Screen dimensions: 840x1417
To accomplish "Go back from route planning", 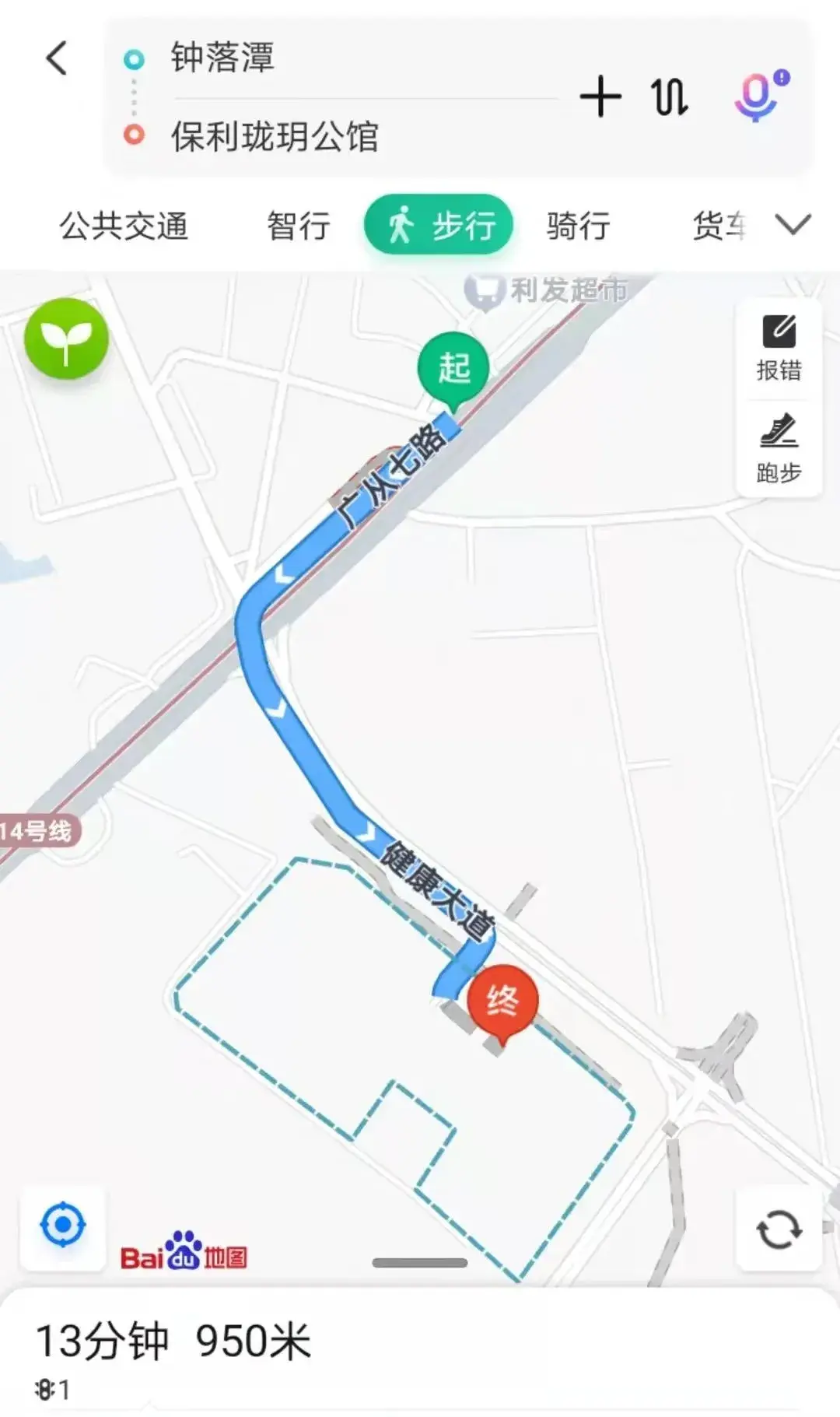I will 57,59.
